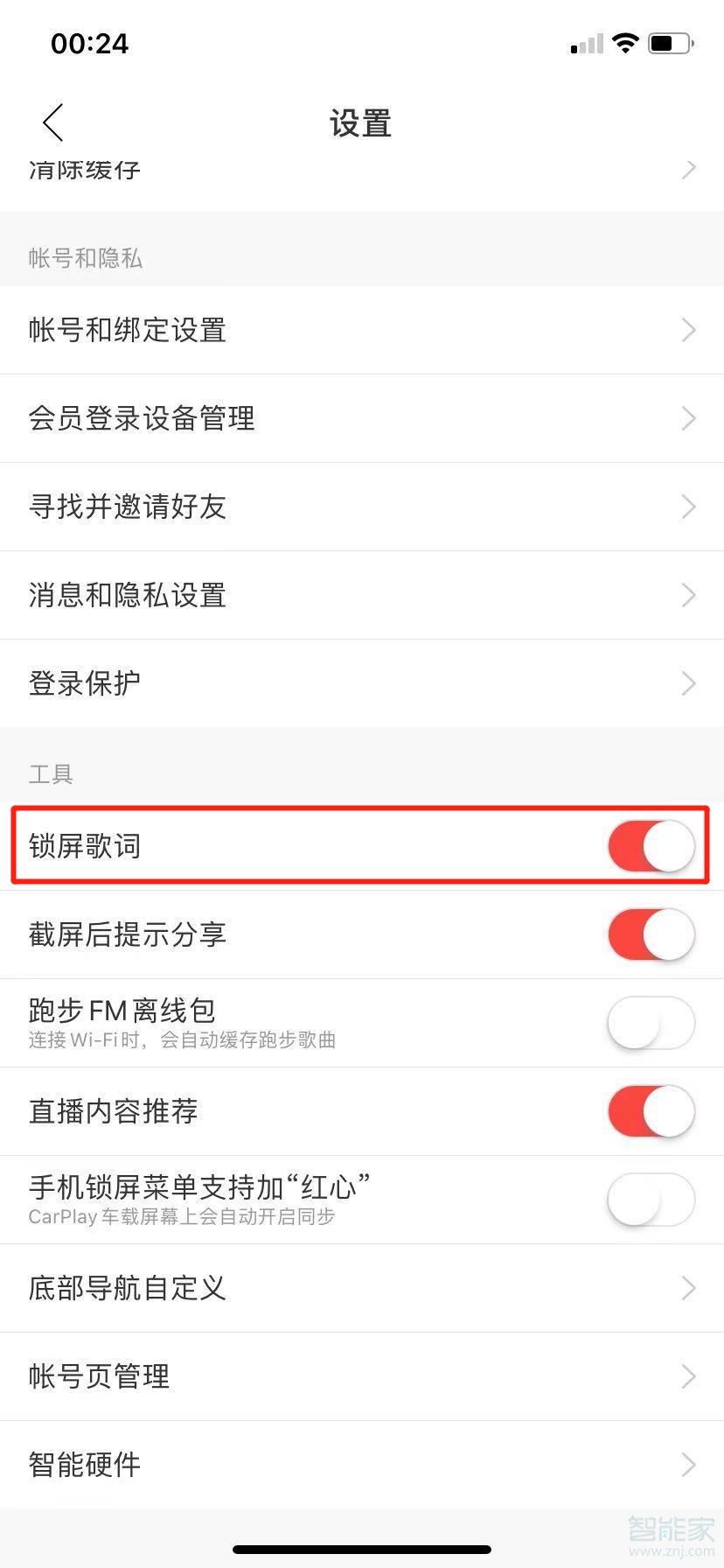
Task: Expand the 清除缓存 cache clearing entry
Action: click(x=689, y=169)
